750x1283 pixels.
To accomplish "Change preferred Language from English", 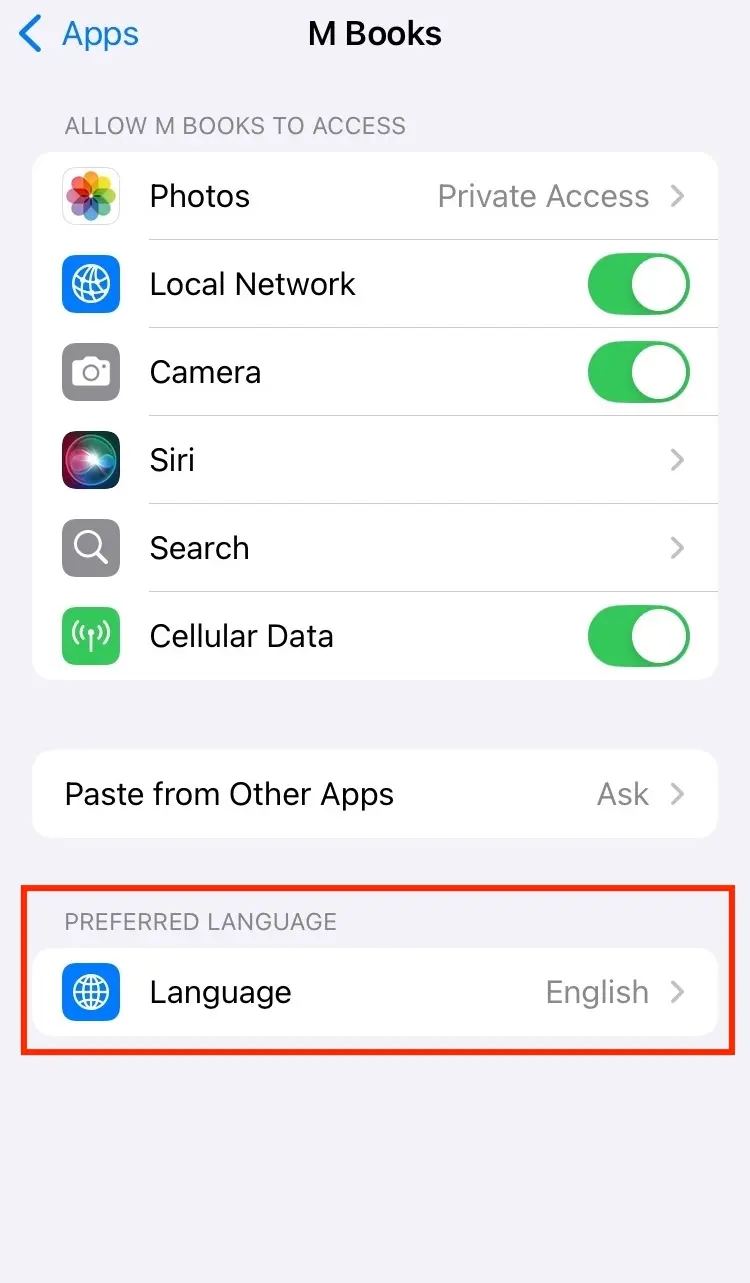I will [x=375, y=992].
